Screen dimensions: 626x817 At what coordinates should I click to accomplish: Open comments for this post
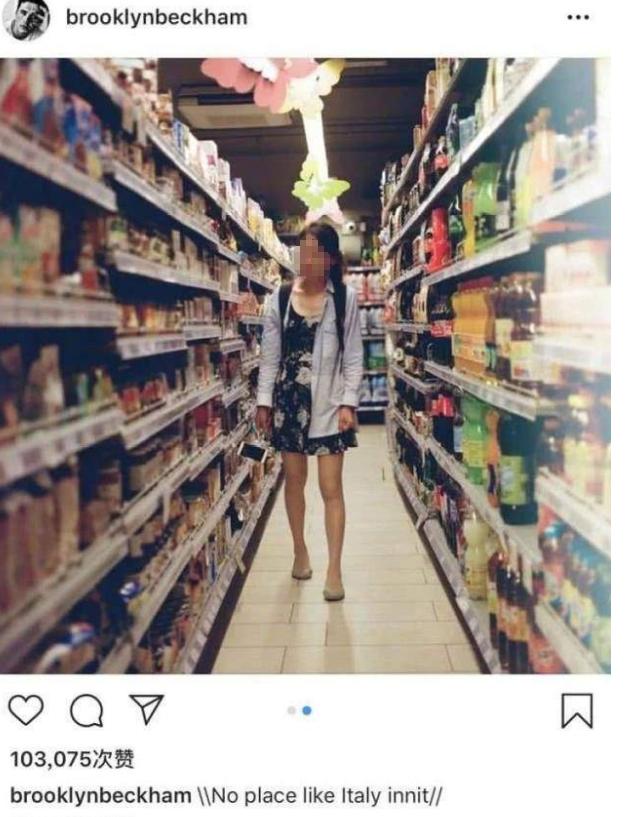tap(86, 710)
